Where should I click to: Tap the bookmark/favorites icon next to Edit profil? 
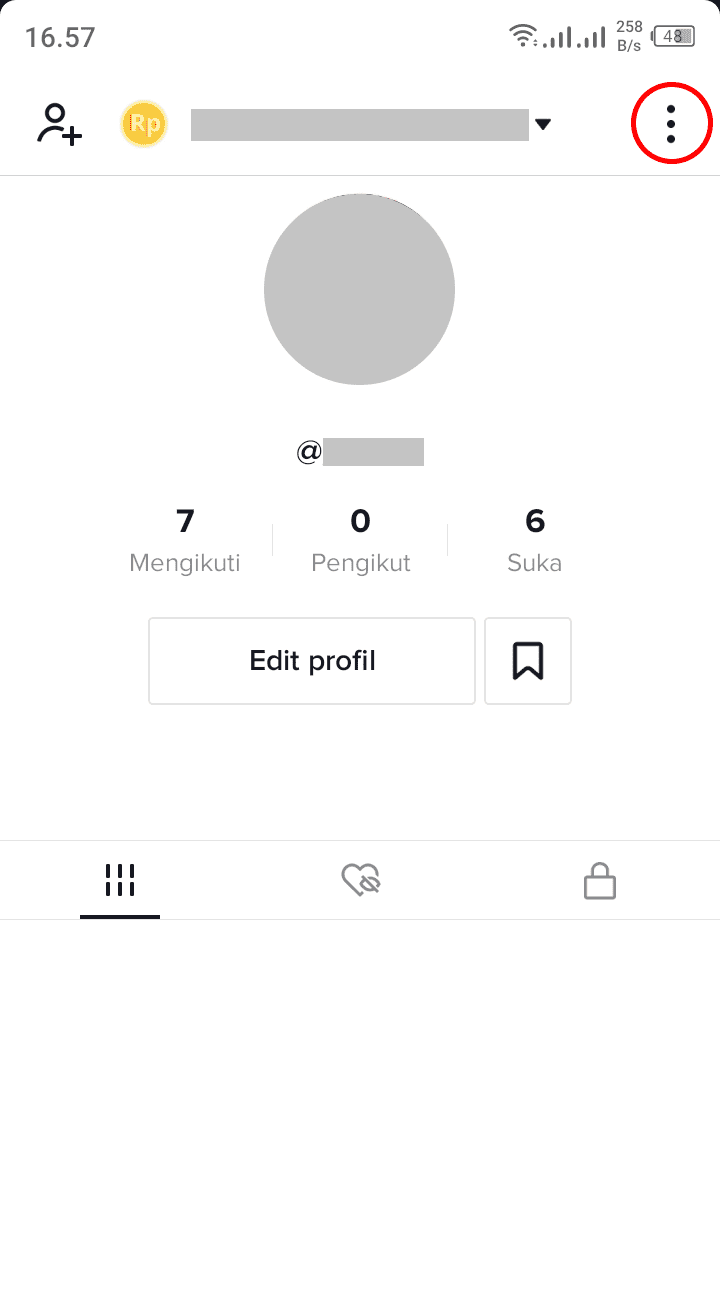point(527,660)
